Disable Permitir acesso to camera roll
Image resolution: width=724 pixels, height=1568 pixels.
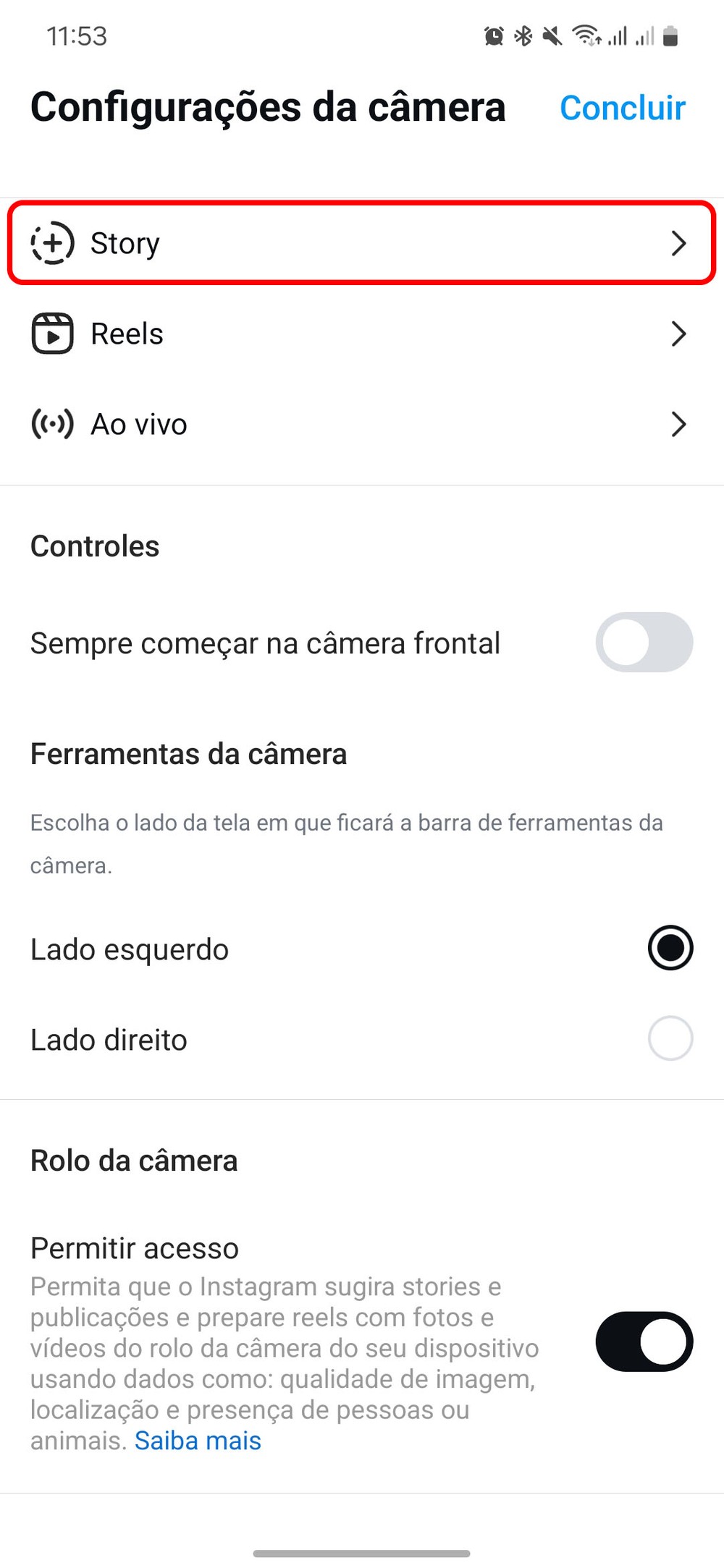(644, 1342)
